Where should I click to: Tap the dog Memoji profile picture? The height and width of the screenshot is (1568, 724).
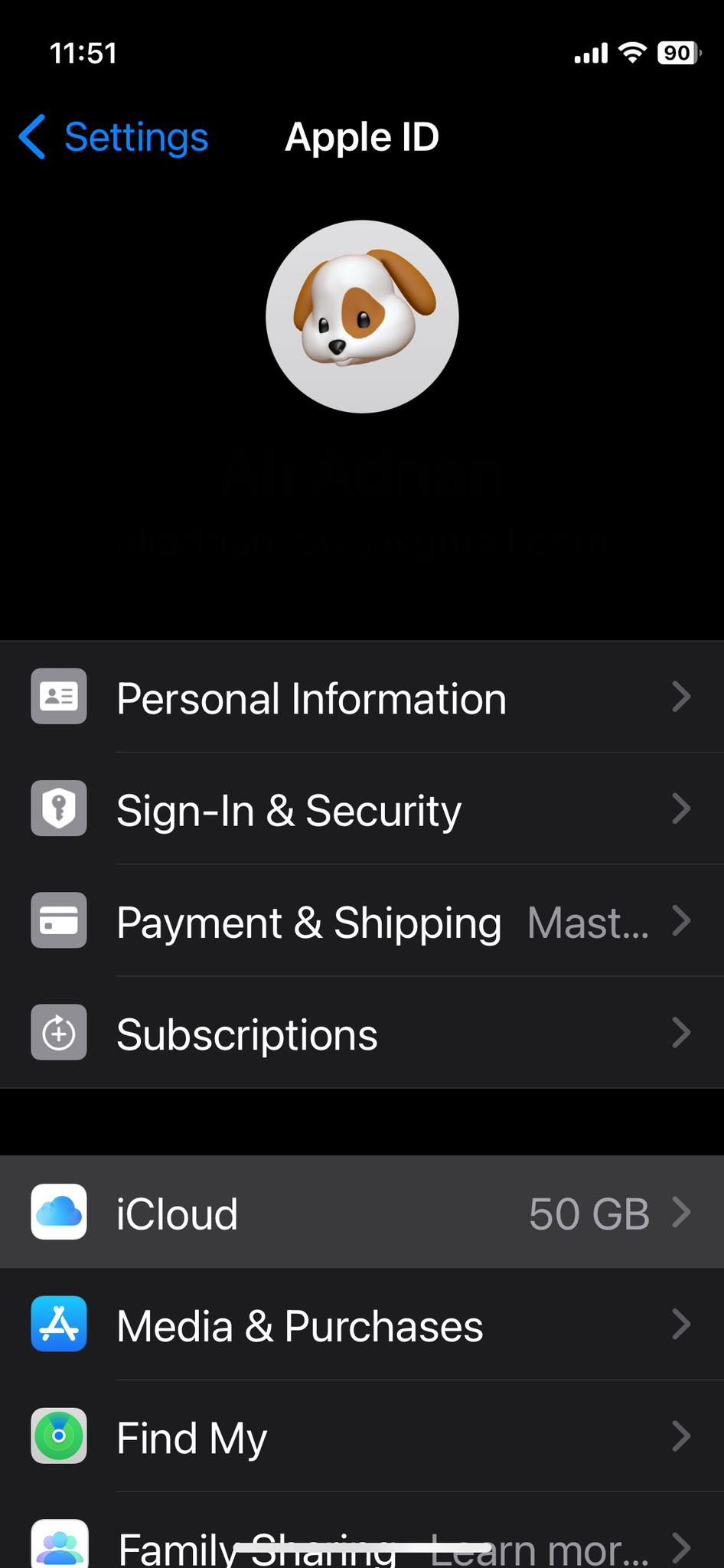click(362, 317)
